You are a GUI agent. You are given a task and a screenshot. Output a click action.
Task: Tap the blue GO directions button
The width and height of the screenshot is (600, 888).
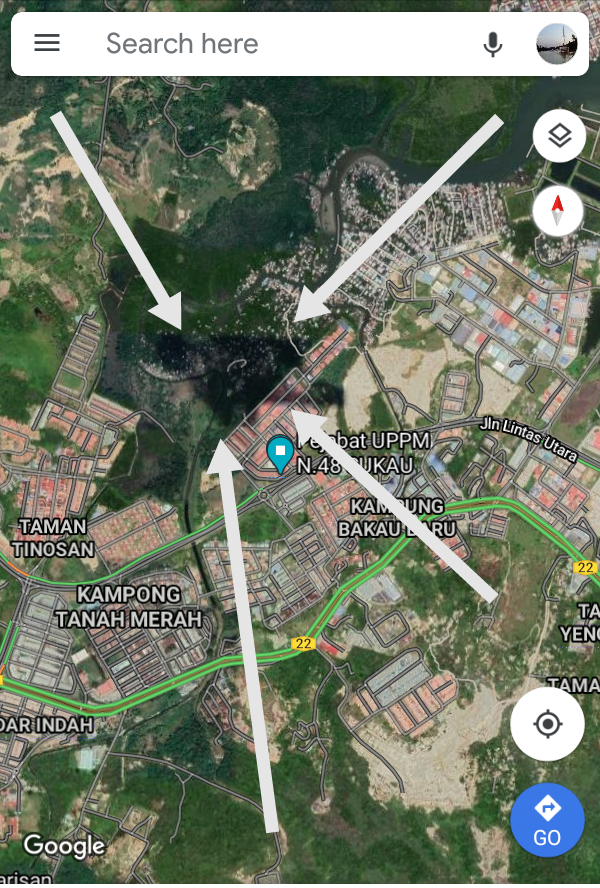[x=547, y=820]
